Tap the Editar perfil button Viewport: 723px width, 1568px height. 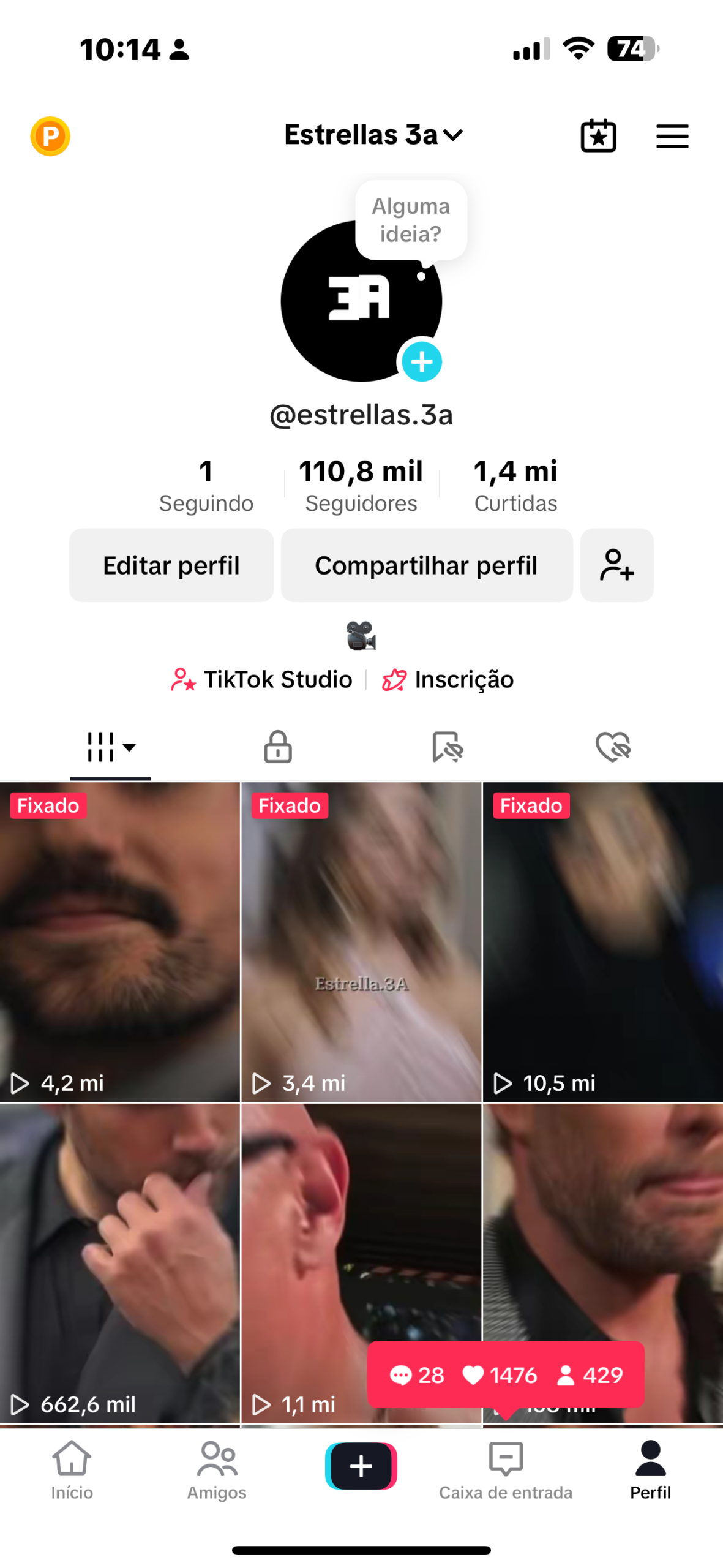coord(171,565)
